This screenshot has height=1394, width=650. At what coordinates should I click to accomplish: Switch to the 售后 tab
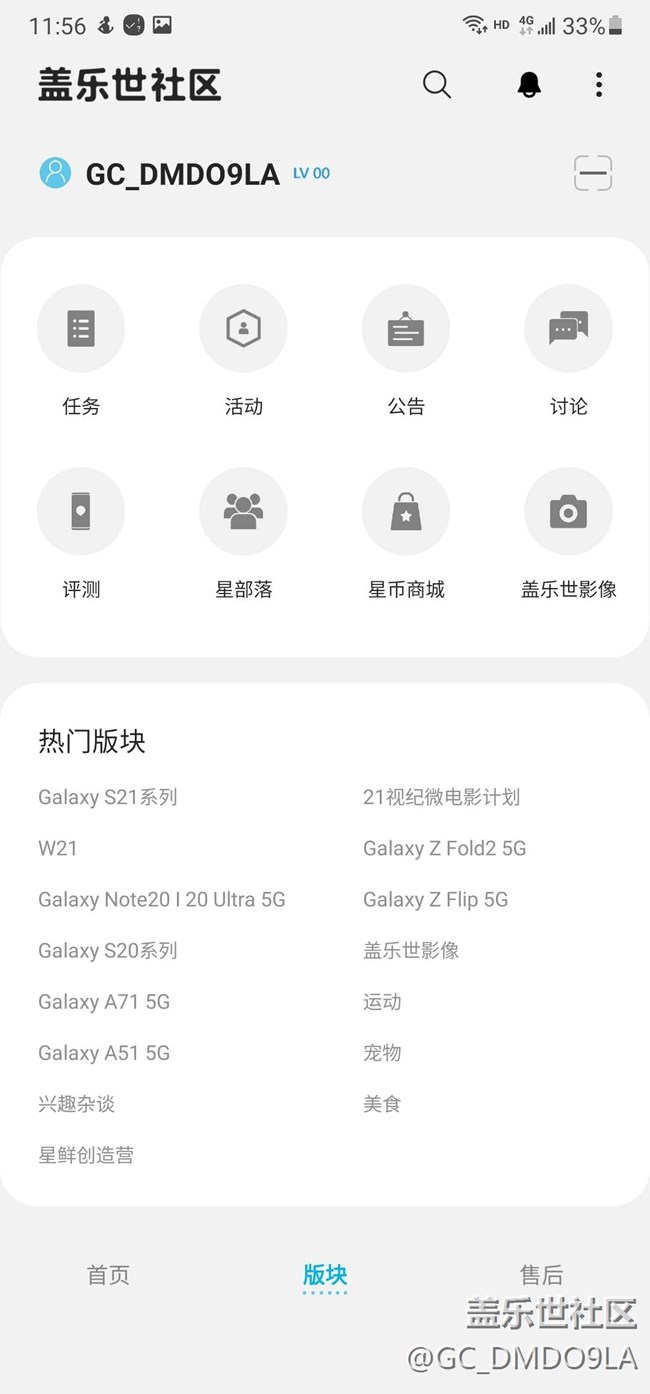tap(541, 1275)
